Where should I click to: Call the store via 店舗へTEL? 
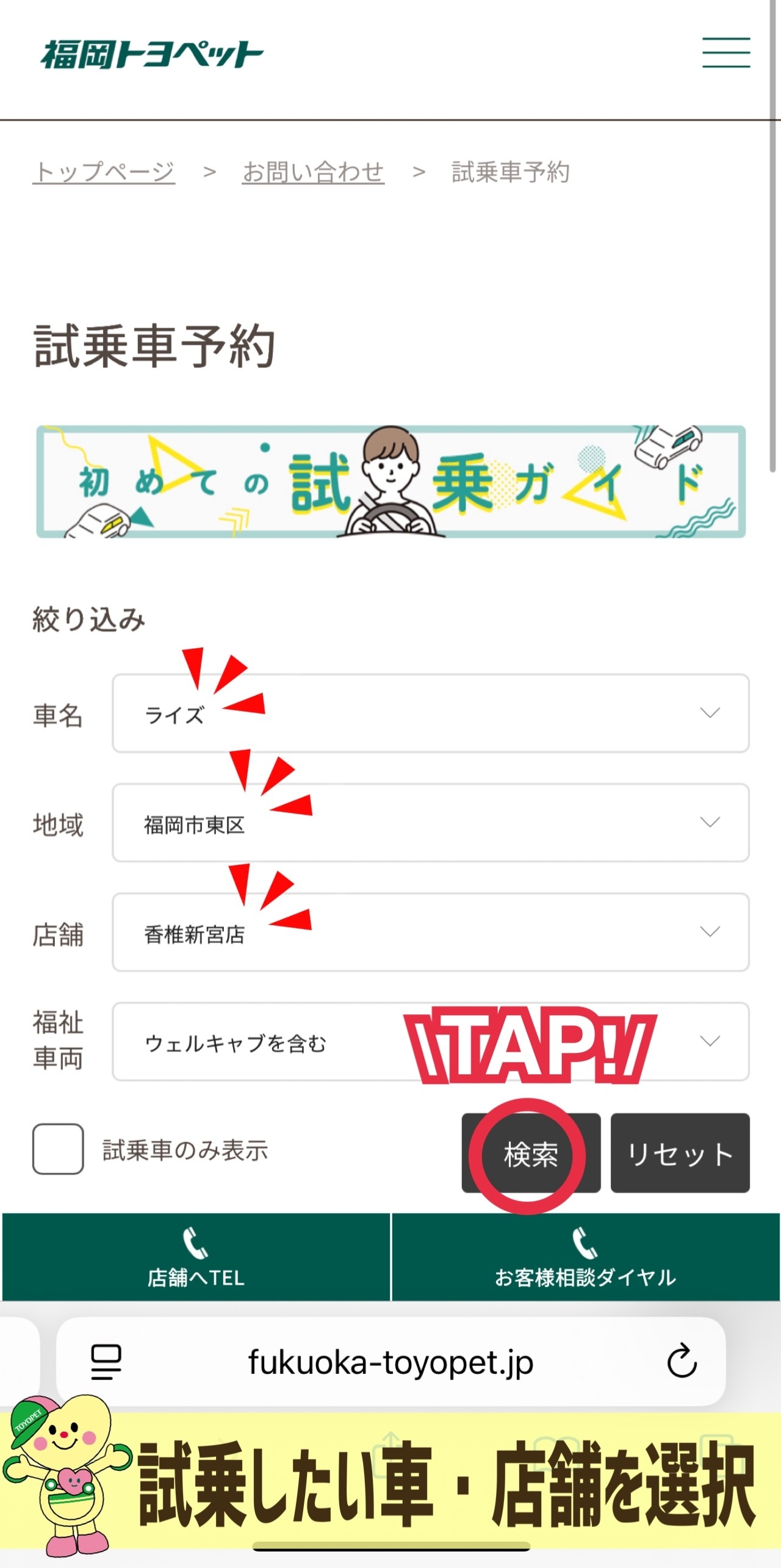[x=196, y=1257]
